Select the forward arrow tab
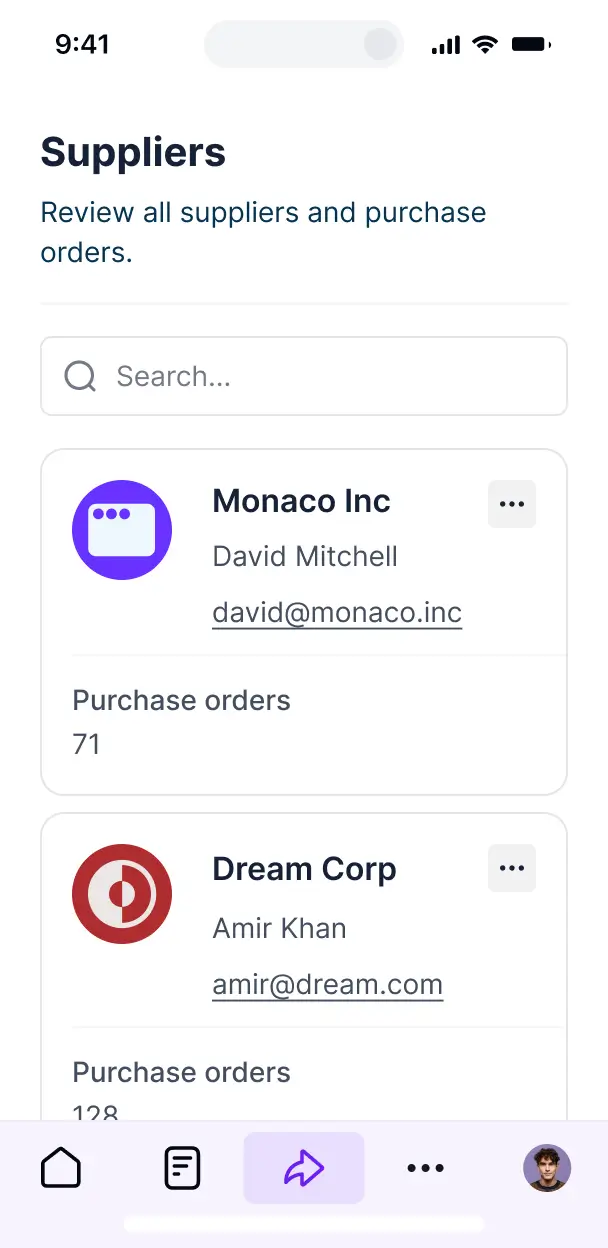The width and height of the screenshot is (608, 1248). coord(304,1168)
